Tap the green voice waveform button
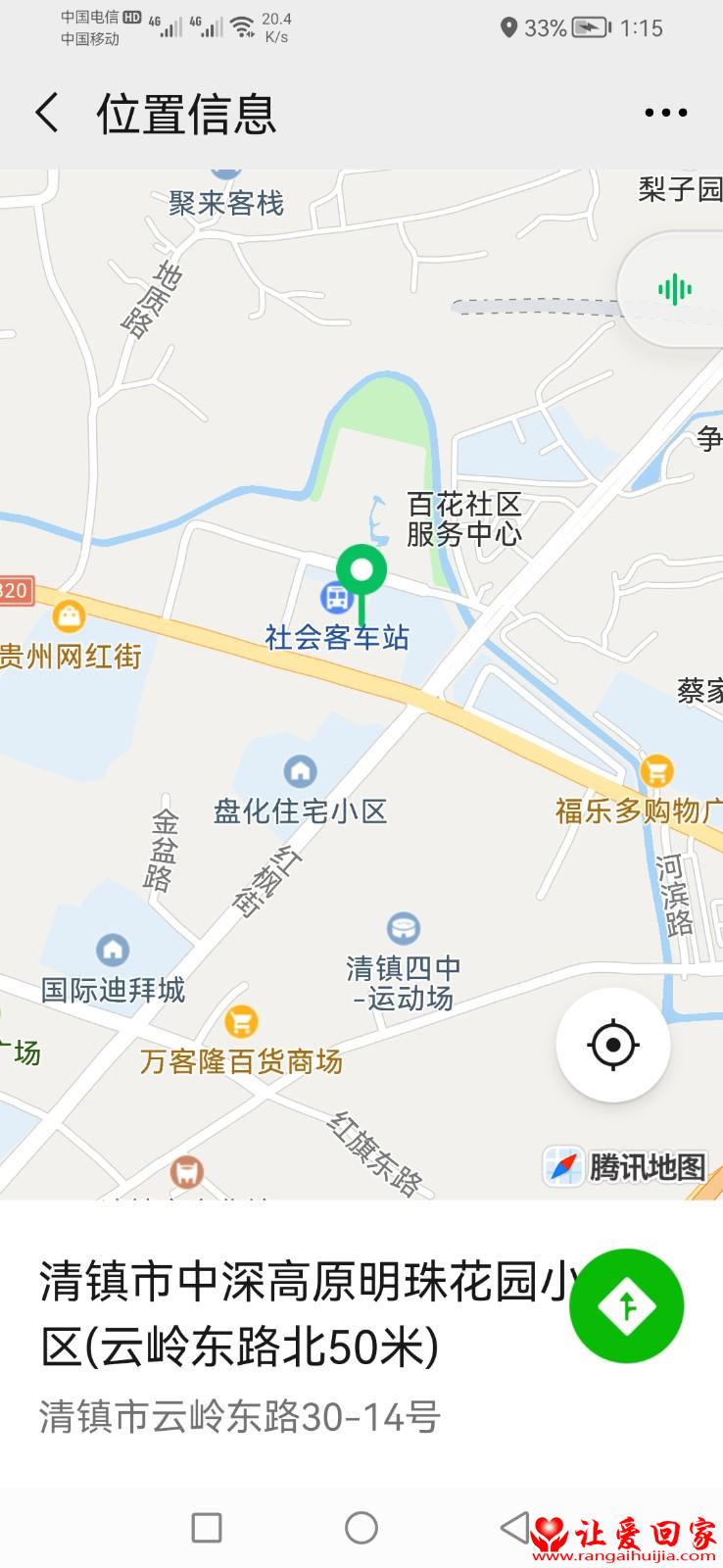The image size is (723, 1568). pyautogui.click(x=674, y=289)
